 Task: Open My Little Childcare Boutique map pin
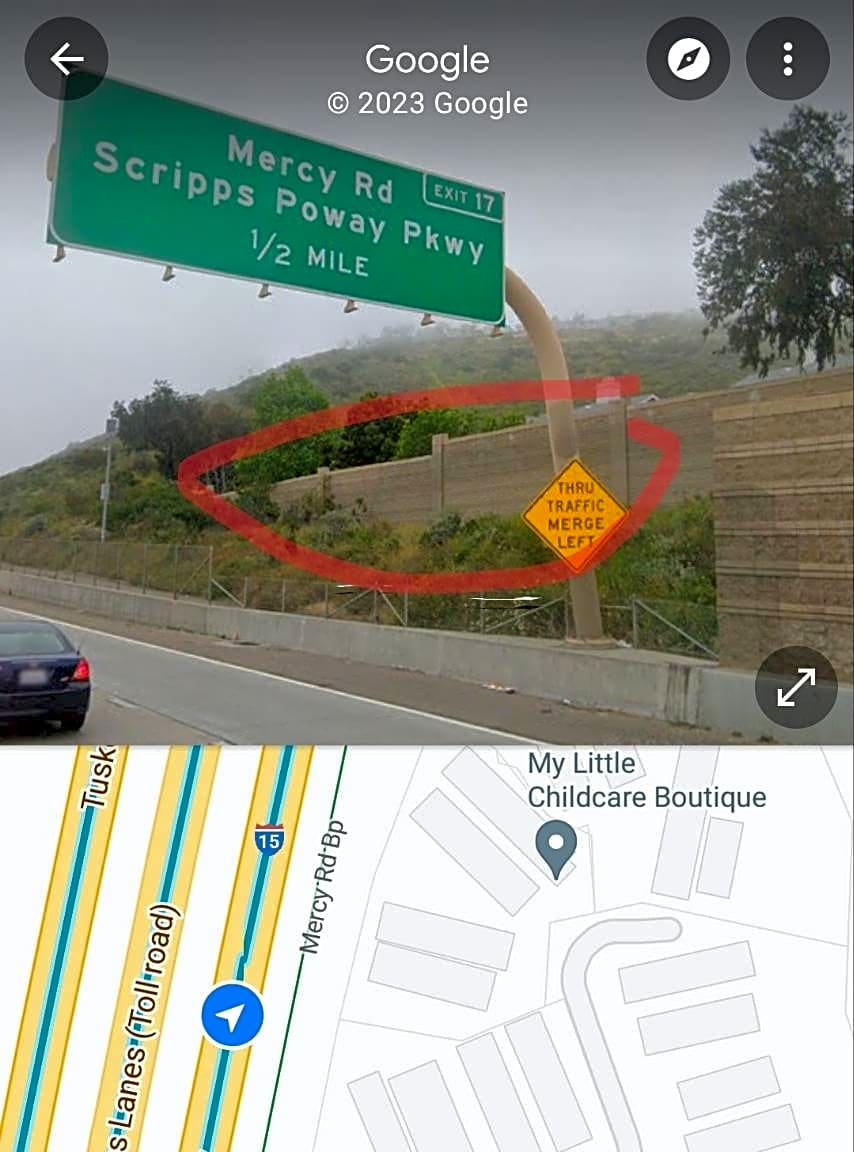point(556,846)
